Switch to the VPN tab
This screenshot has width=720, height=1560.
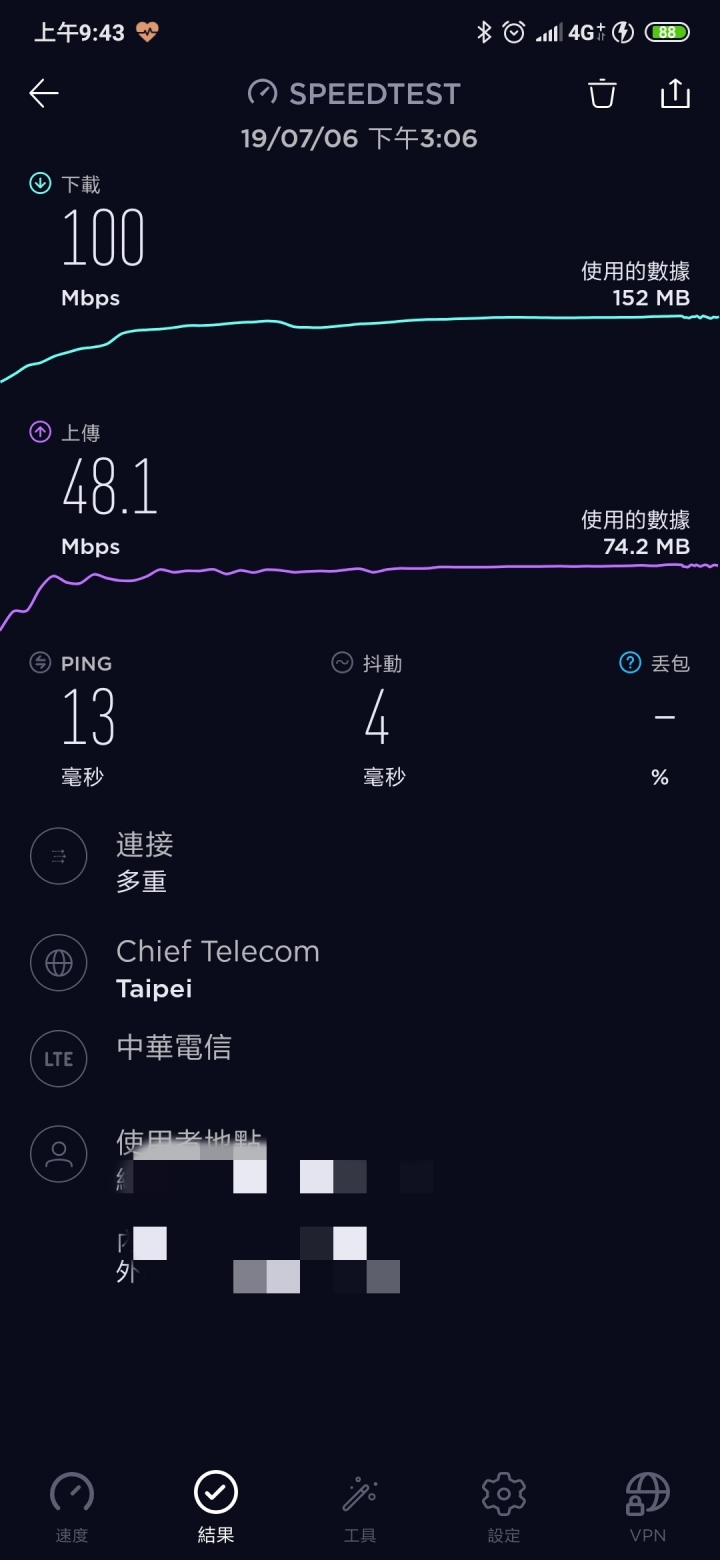[648, 1508]
